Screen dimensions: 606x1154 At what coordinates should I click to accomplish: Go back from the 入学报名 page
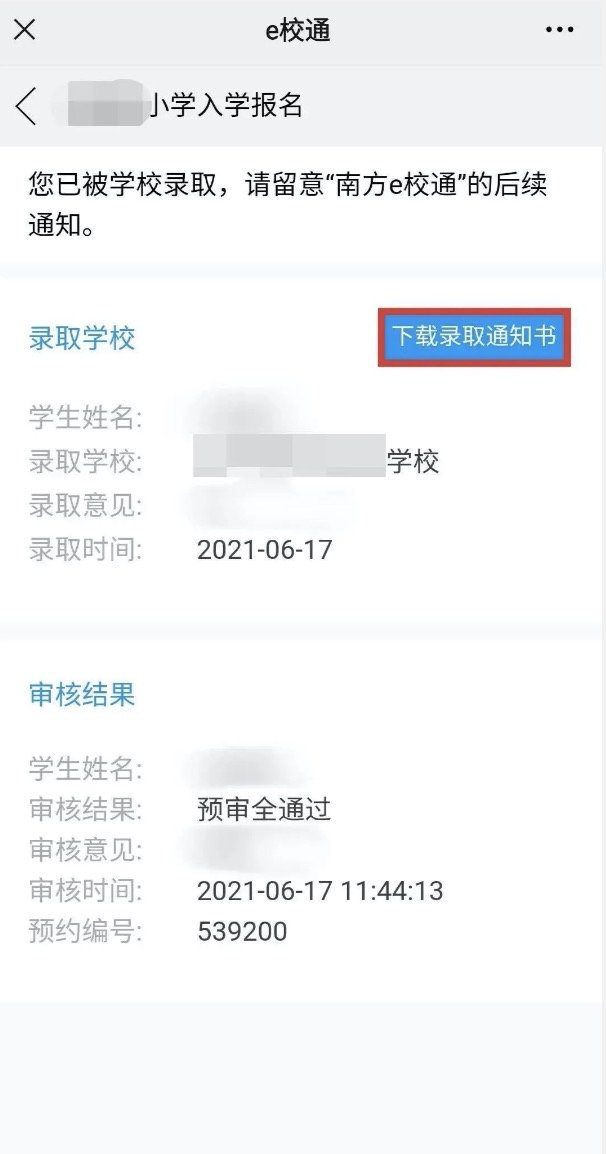tap(26, 105)
